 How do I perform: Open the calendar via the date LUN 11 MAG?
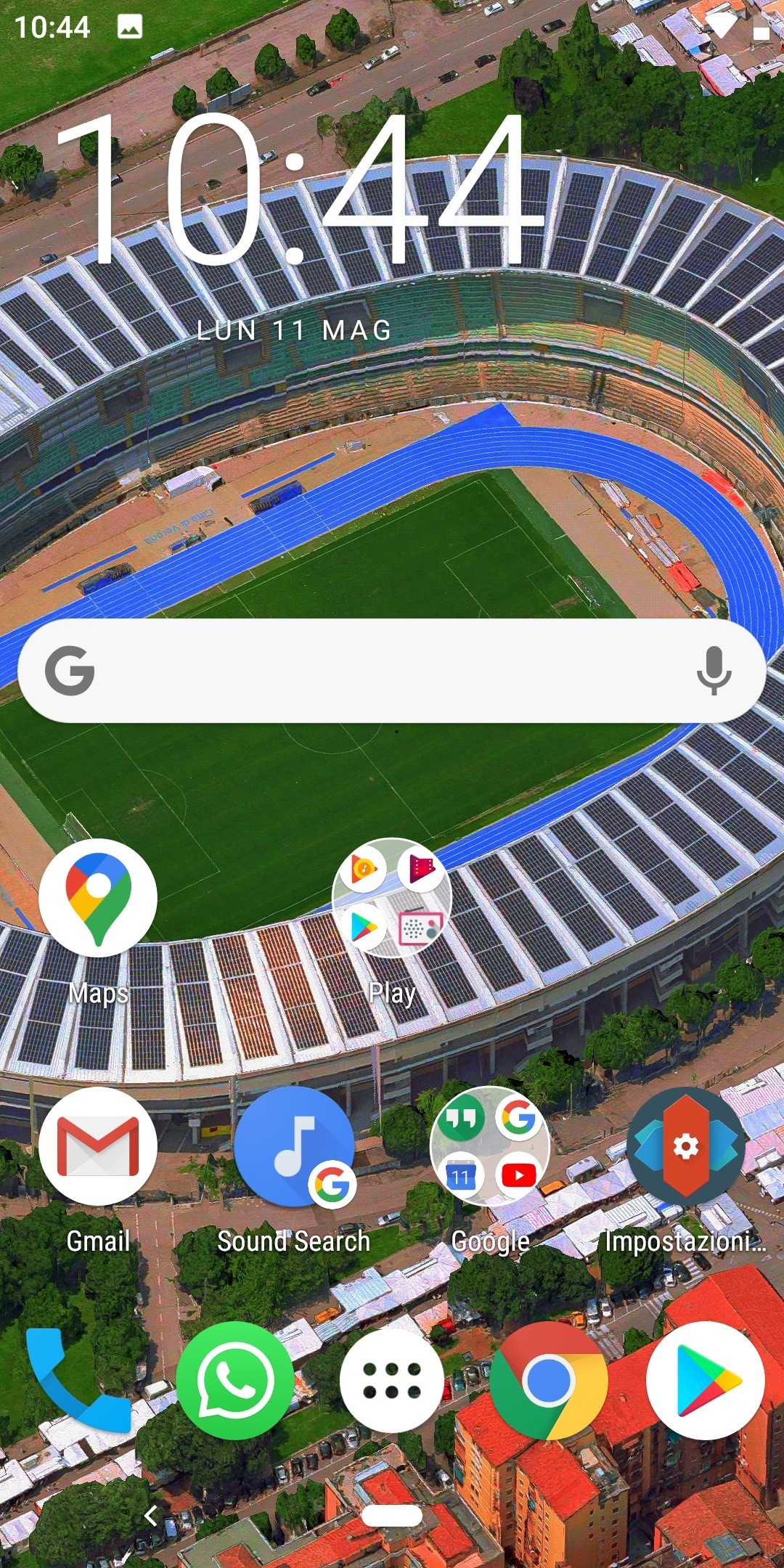point(294,331)
